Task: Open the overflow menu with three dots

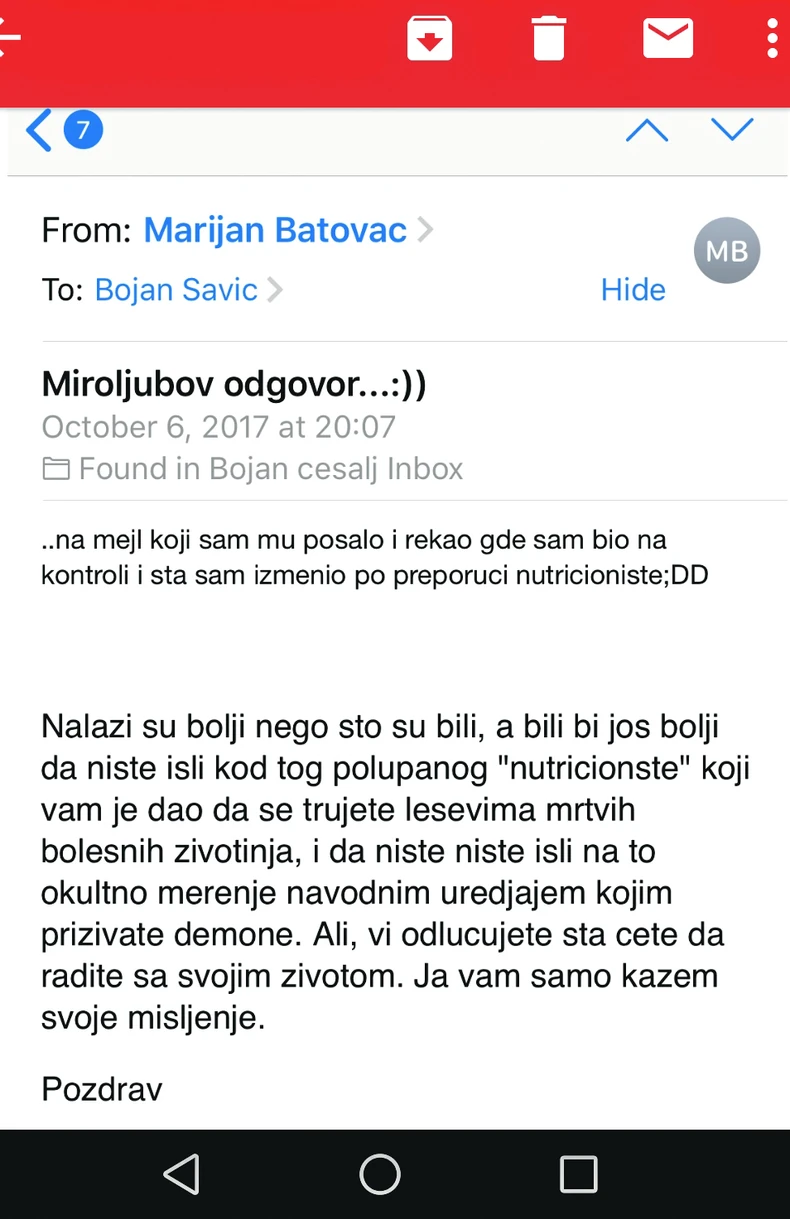Action: [x=771, y=38]
